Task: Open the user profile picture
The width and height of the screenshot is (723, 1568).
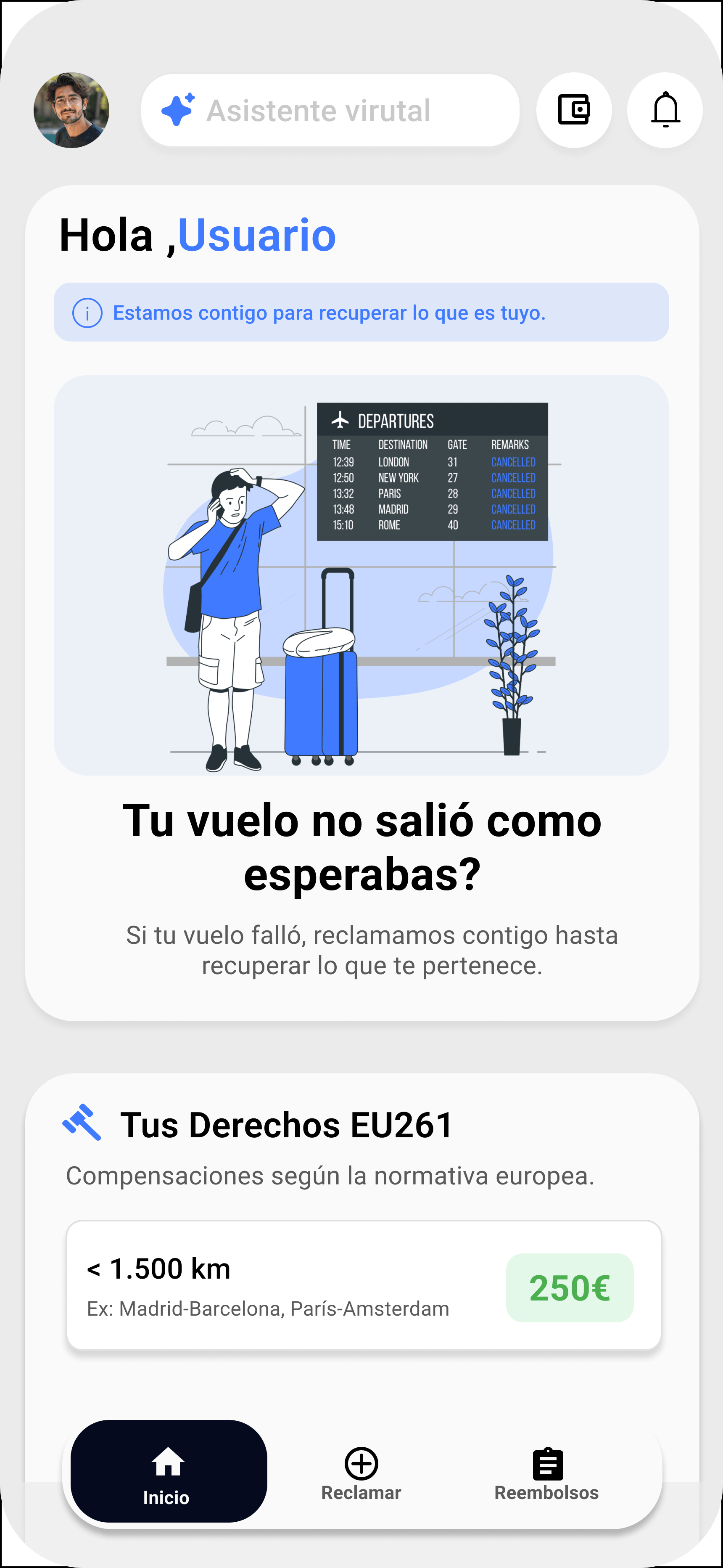Action: click(71, 110)
